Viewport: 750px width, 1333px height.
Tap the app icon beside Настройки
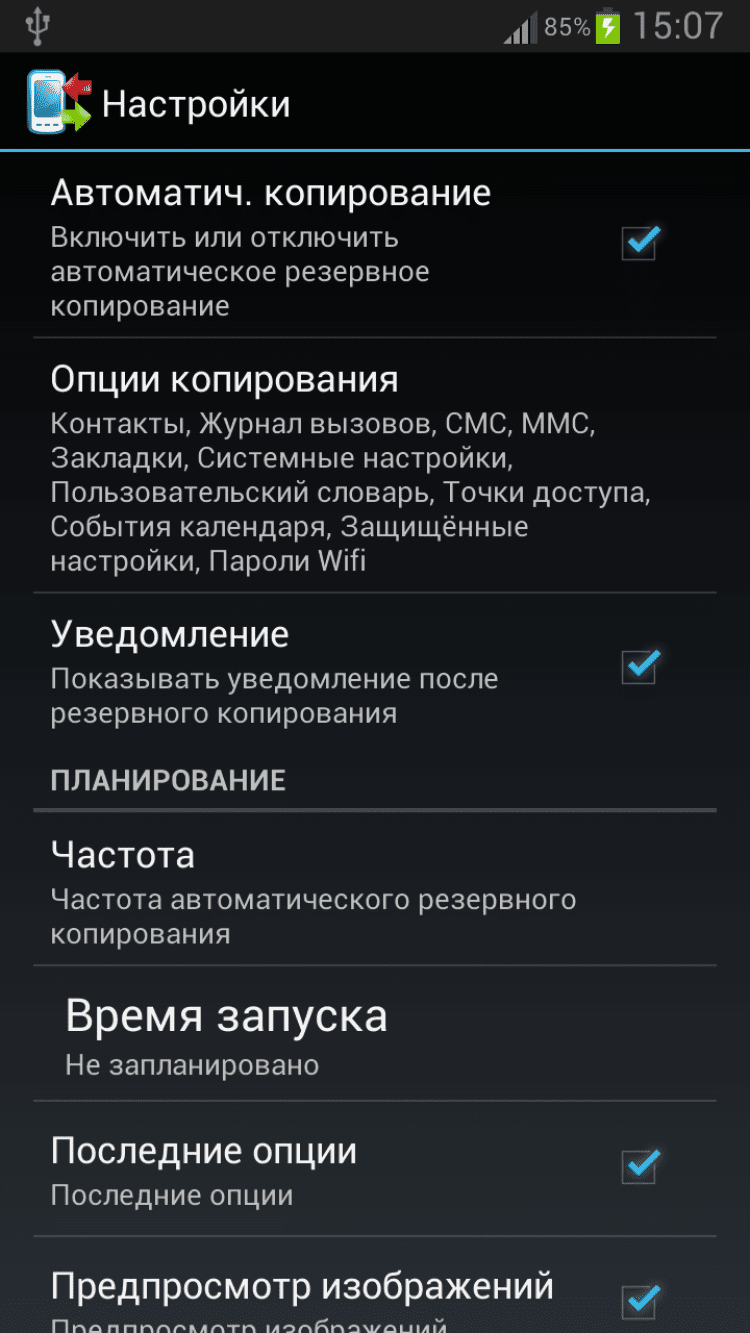click(58, 102)
